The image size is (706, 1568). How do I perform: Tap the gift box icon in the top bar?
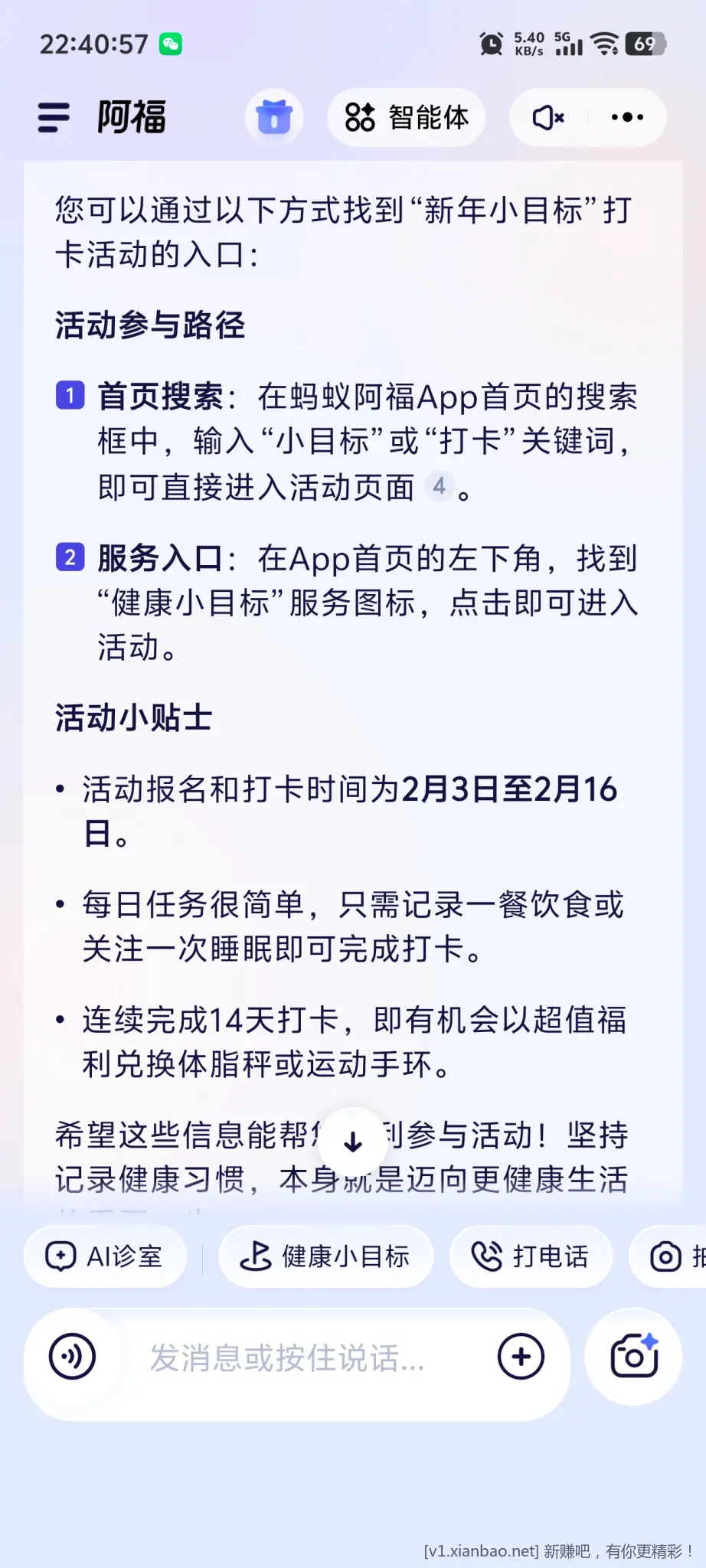(274, 117)
